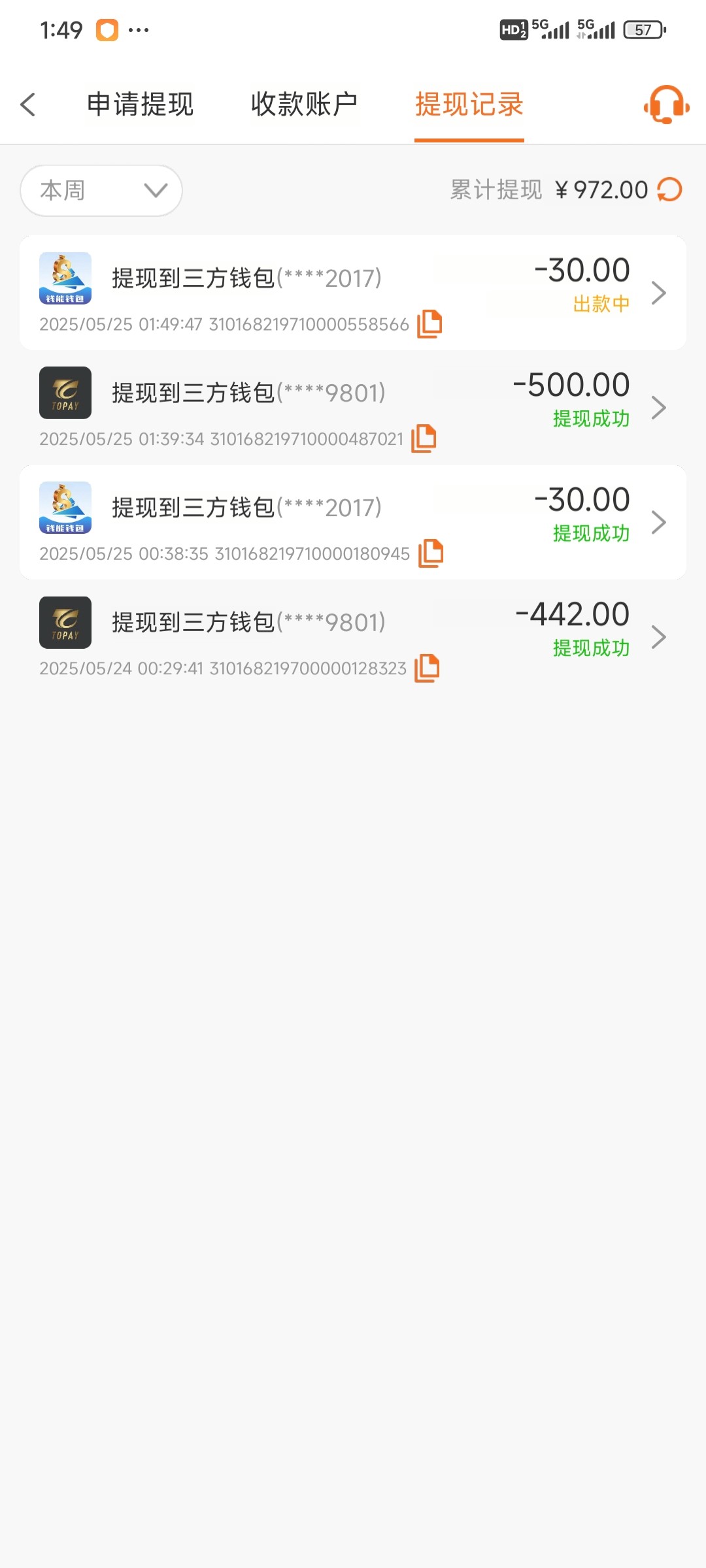Switch to the 收款账户 tab

[x=304, y=105]
